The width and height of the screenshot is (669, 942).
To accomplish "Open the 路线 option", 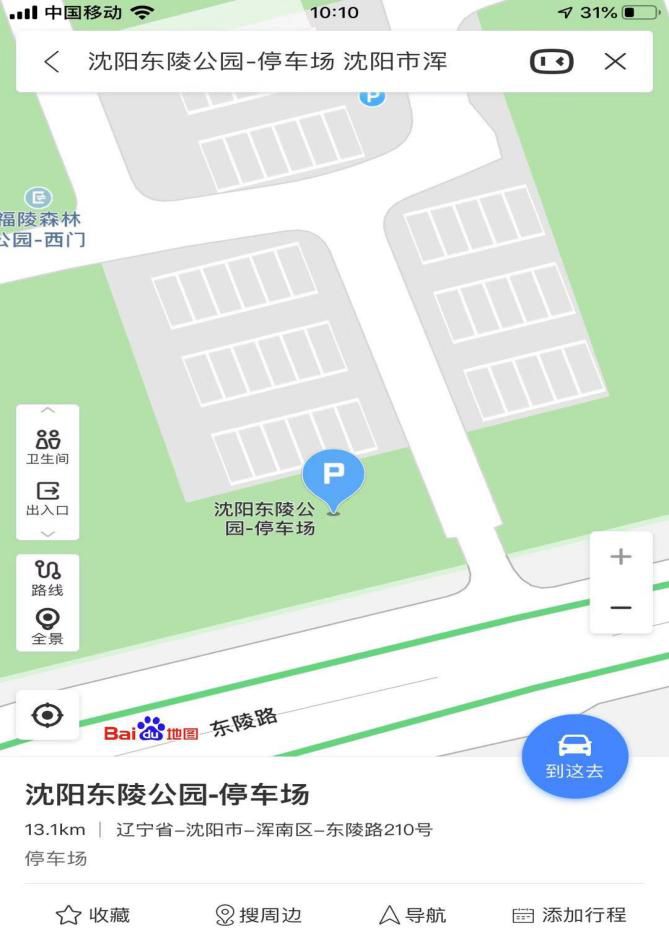I will click(47, 577).
